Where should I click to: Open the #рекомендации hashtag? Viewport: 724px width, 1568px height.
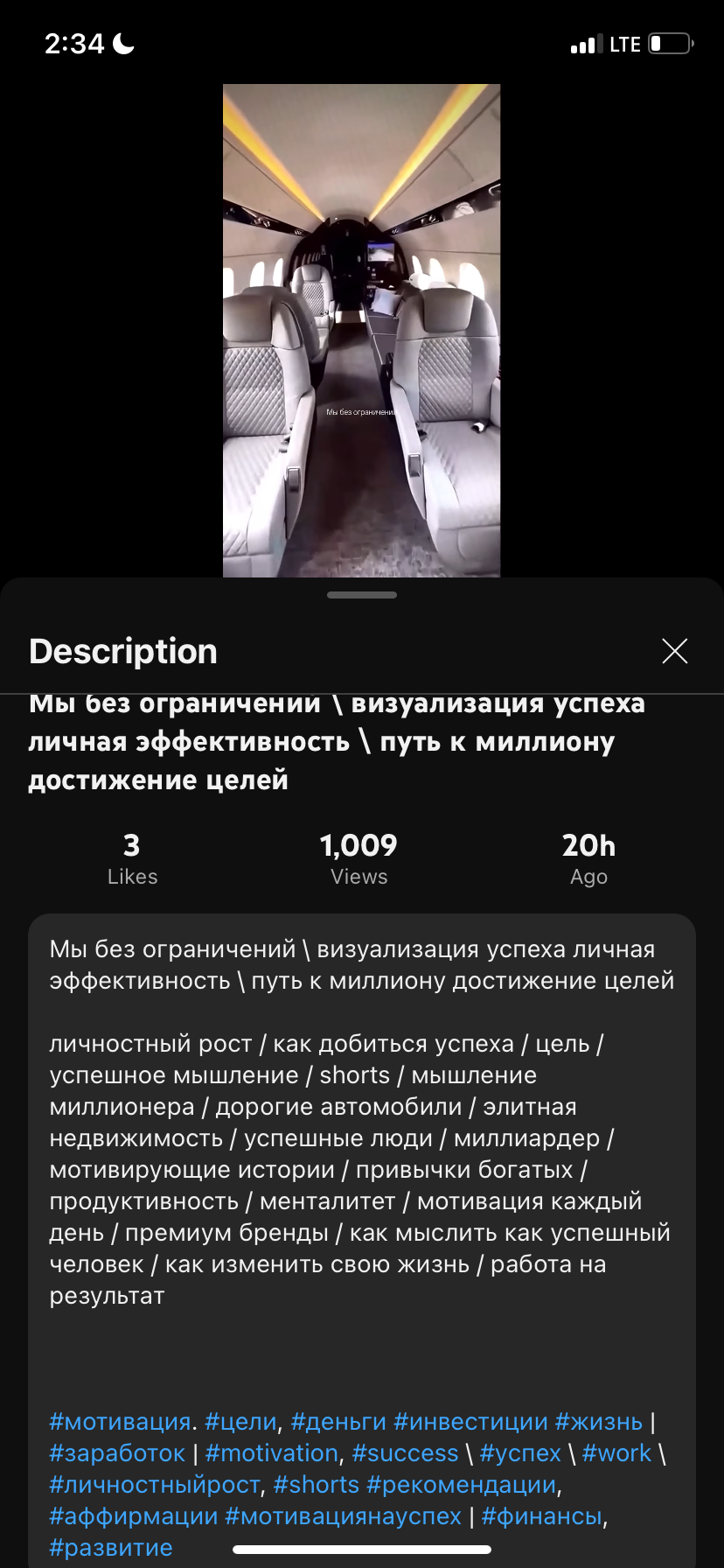pos(461,1485)
